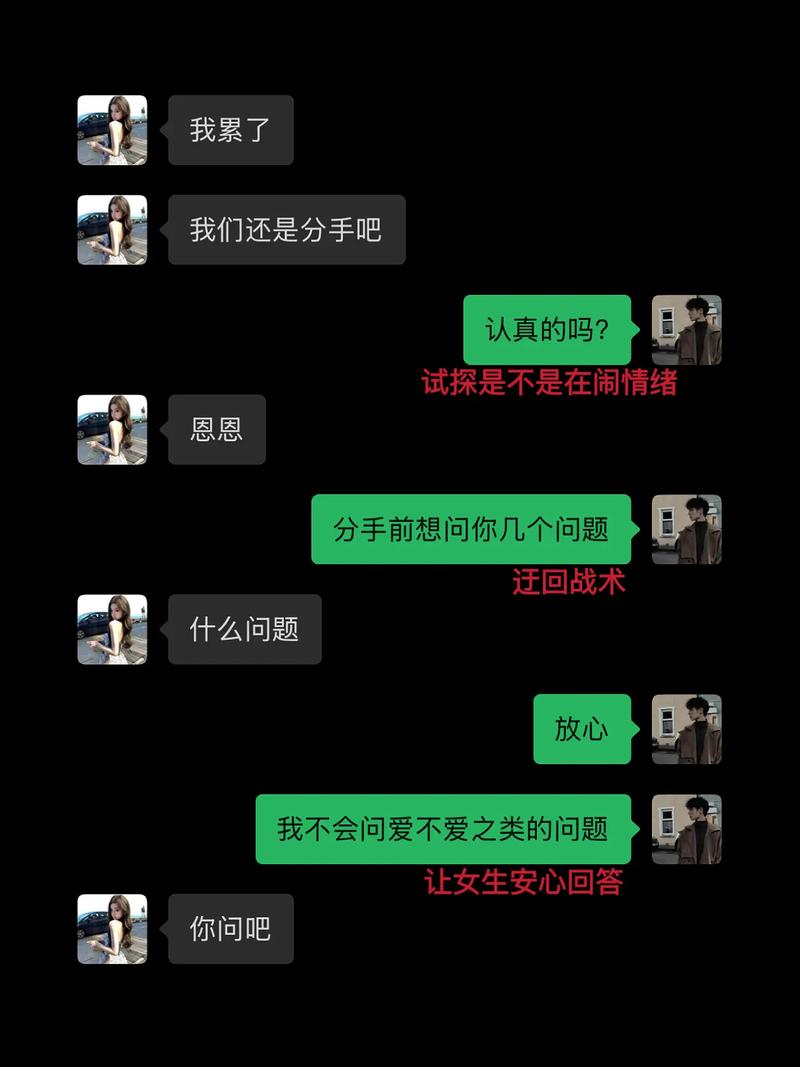Click the "什么问题" message bubble

click(244, 630)
